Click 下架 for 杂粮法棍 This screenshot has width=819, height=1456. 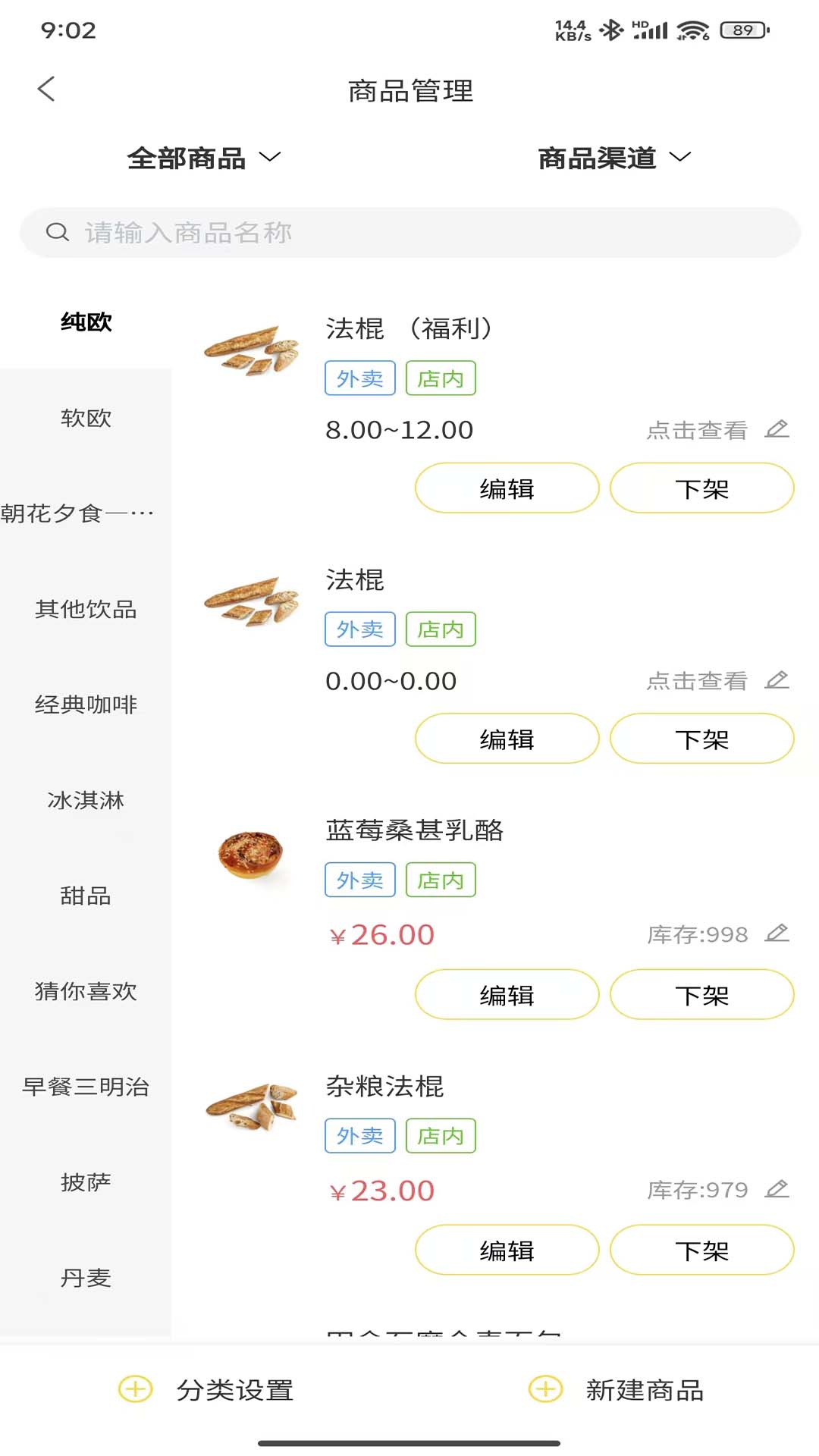(x=701, y=1250)
